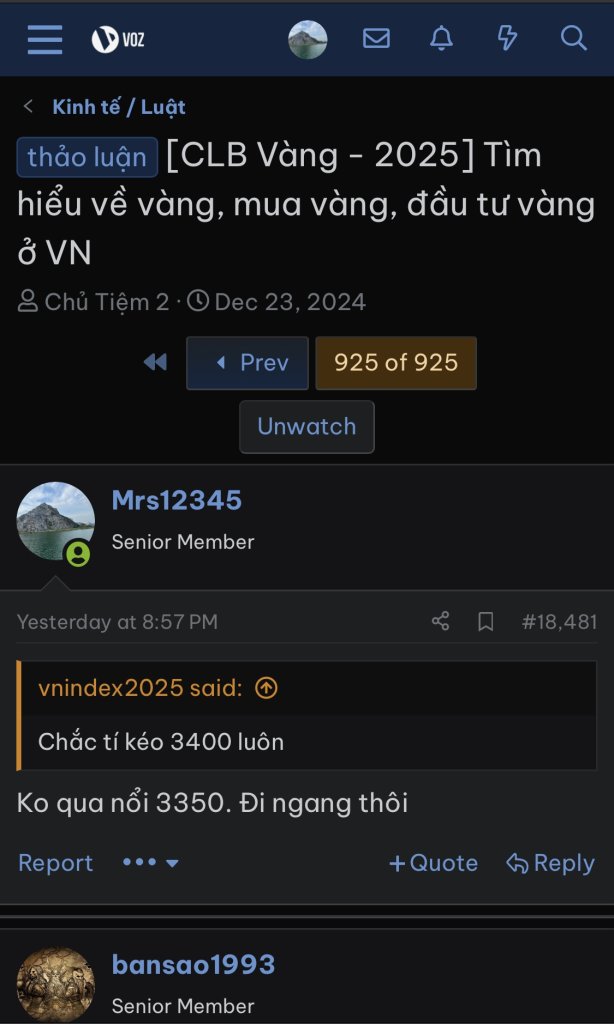Open forum search
614x1024 pixels.
(573, 39)
